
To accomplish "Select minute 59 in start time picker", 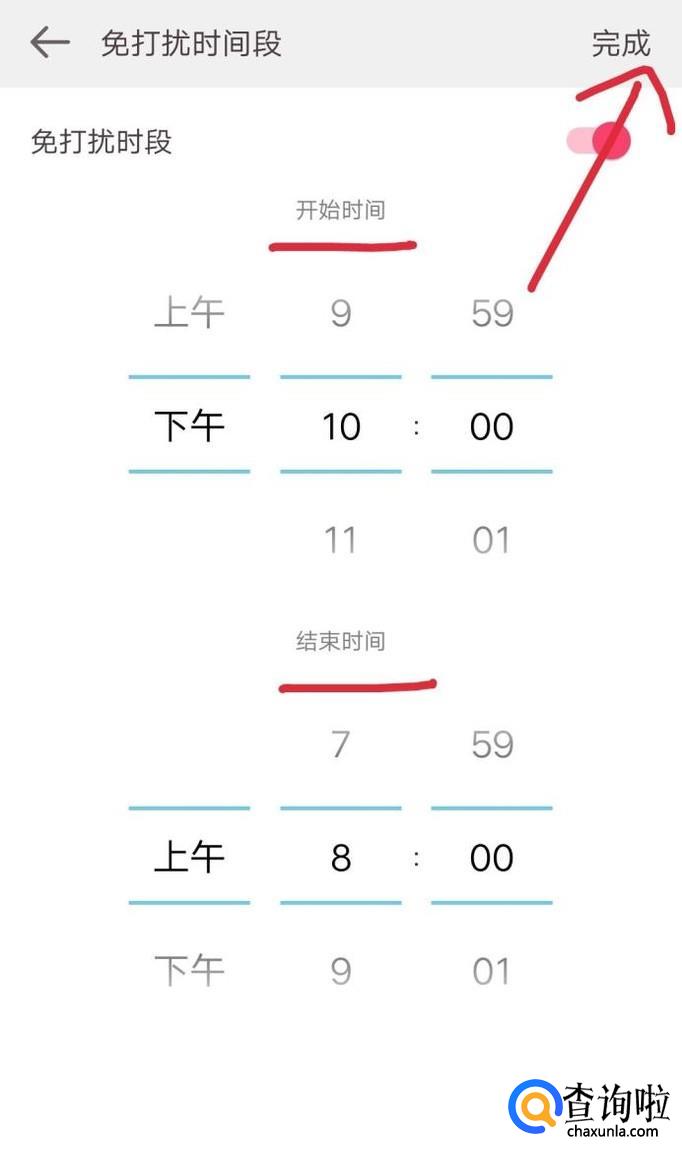I will coord(492,313).
